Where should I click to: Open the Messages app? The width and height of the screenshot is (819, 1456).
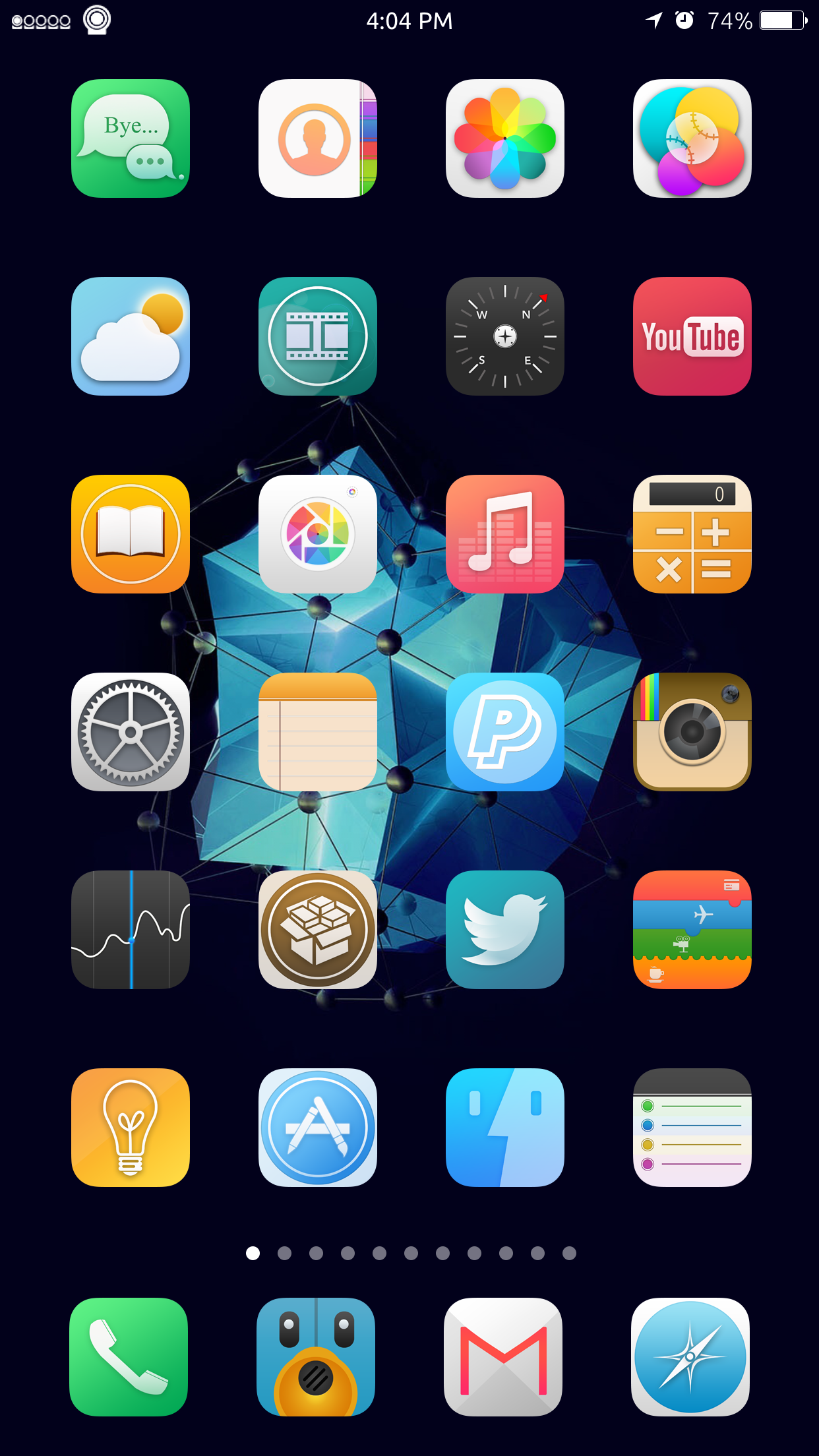[x=131, y=138]
